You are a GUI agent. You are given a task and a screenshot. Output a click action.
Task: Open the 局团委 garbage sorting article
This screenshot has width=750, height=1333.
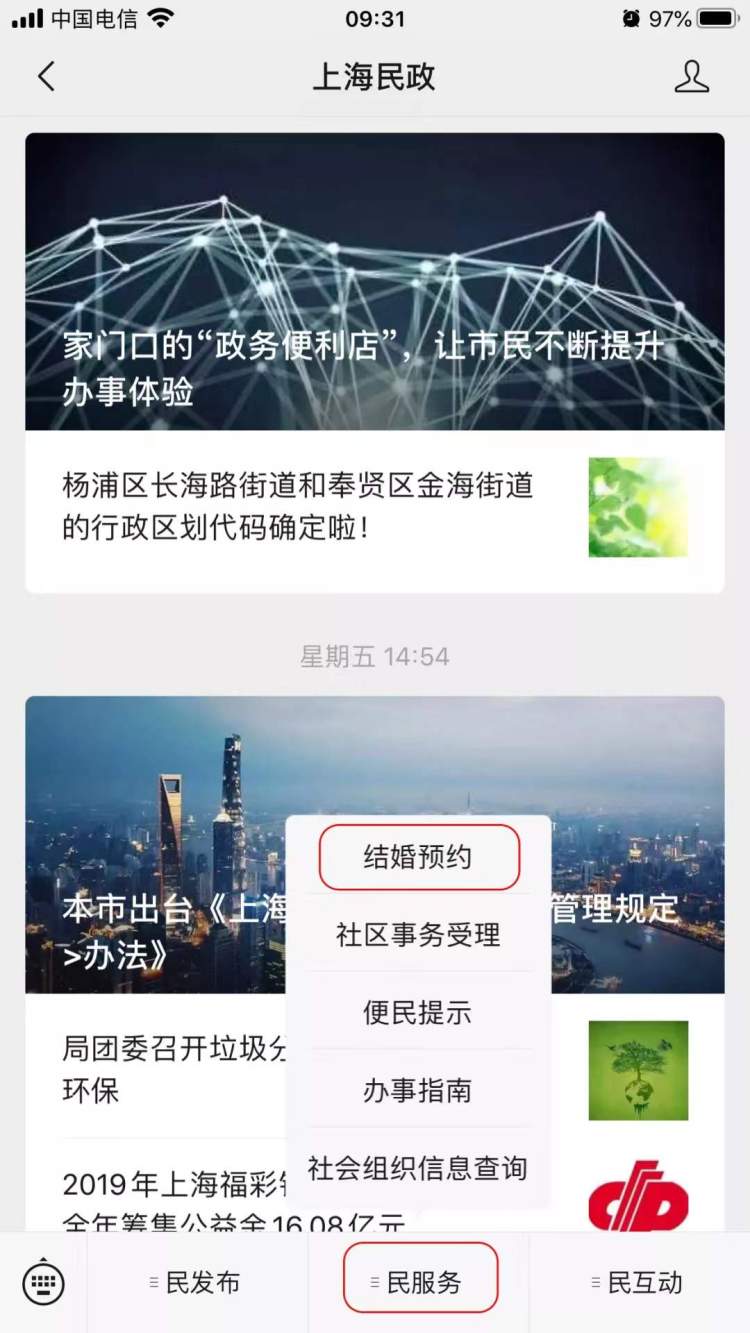pos(170,1068)
